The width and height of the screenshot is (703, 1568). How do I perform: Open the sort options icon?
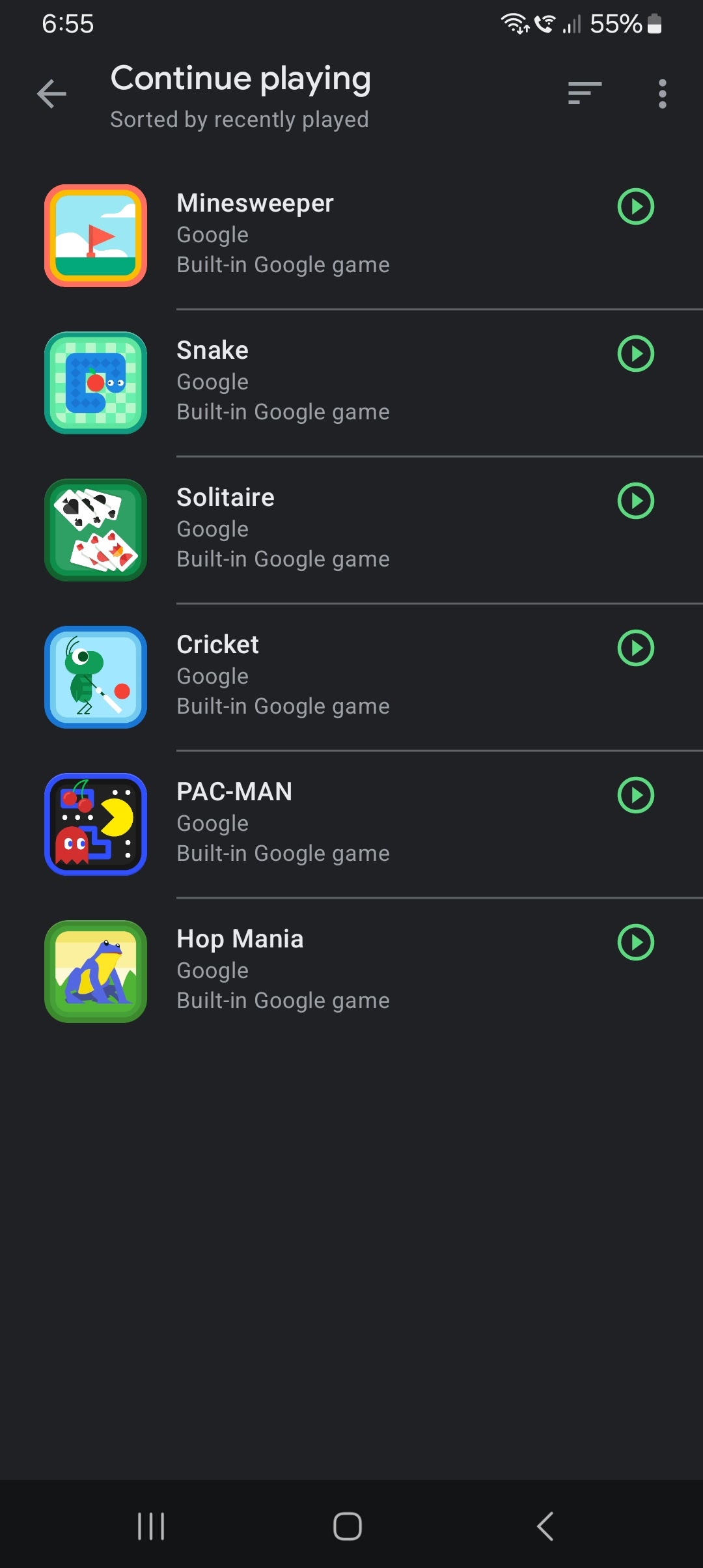click(x=584, y=94)
